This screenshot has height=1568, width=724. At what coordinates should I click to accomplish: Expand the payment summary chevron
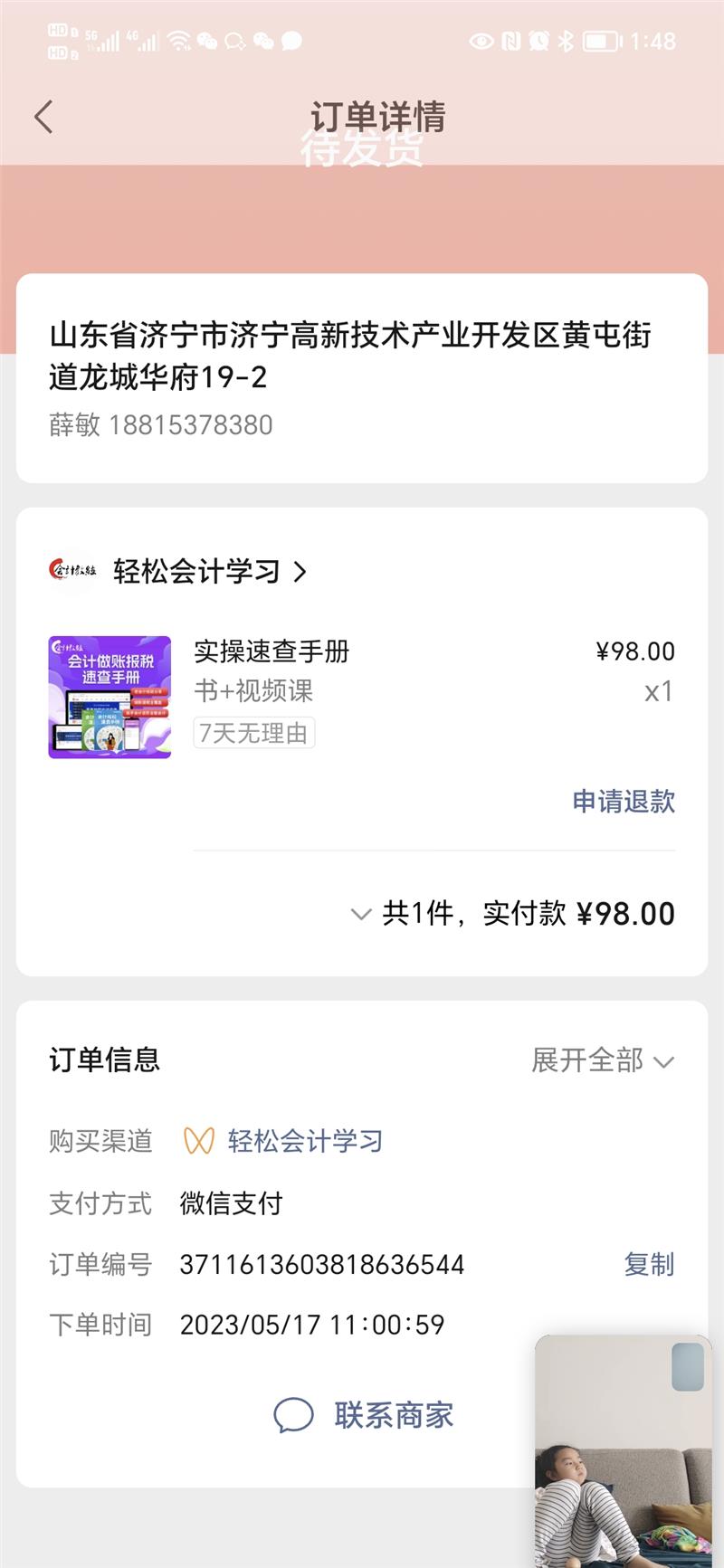pos(361,914)
